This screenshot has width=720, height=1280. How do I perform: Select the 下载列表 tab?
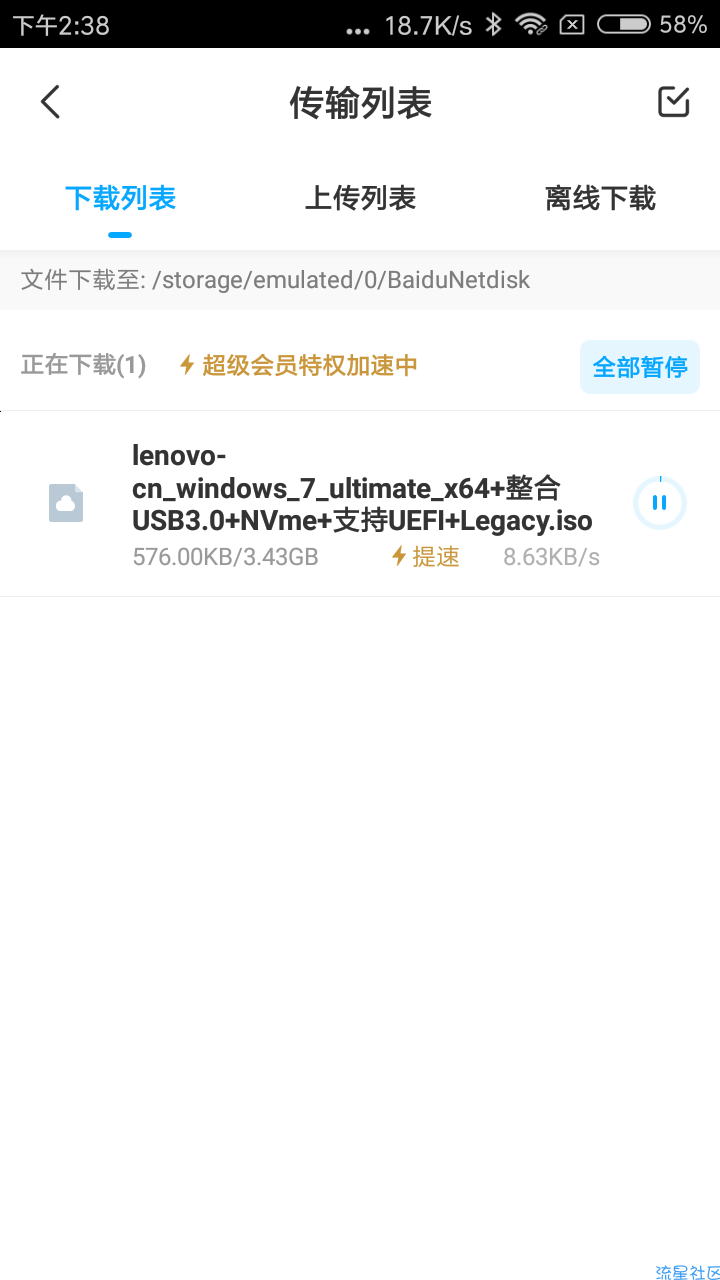click(x=120, y=198)
